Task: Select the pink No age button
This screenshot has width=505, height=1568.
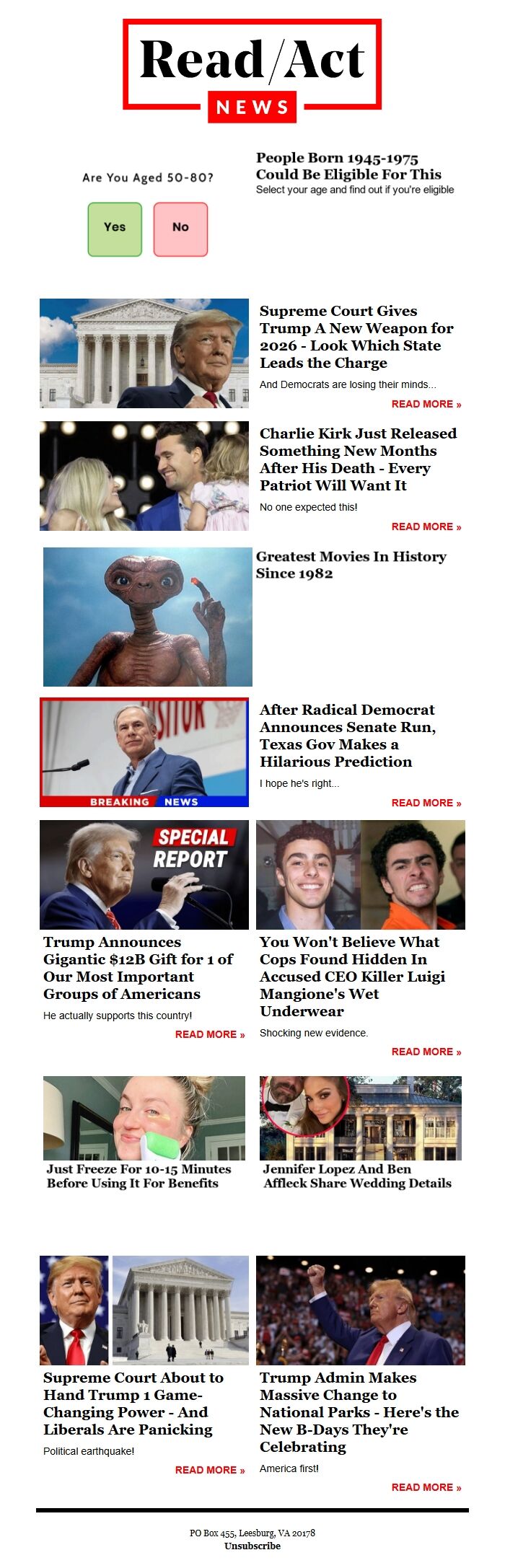Action: [x=180, y=229]
